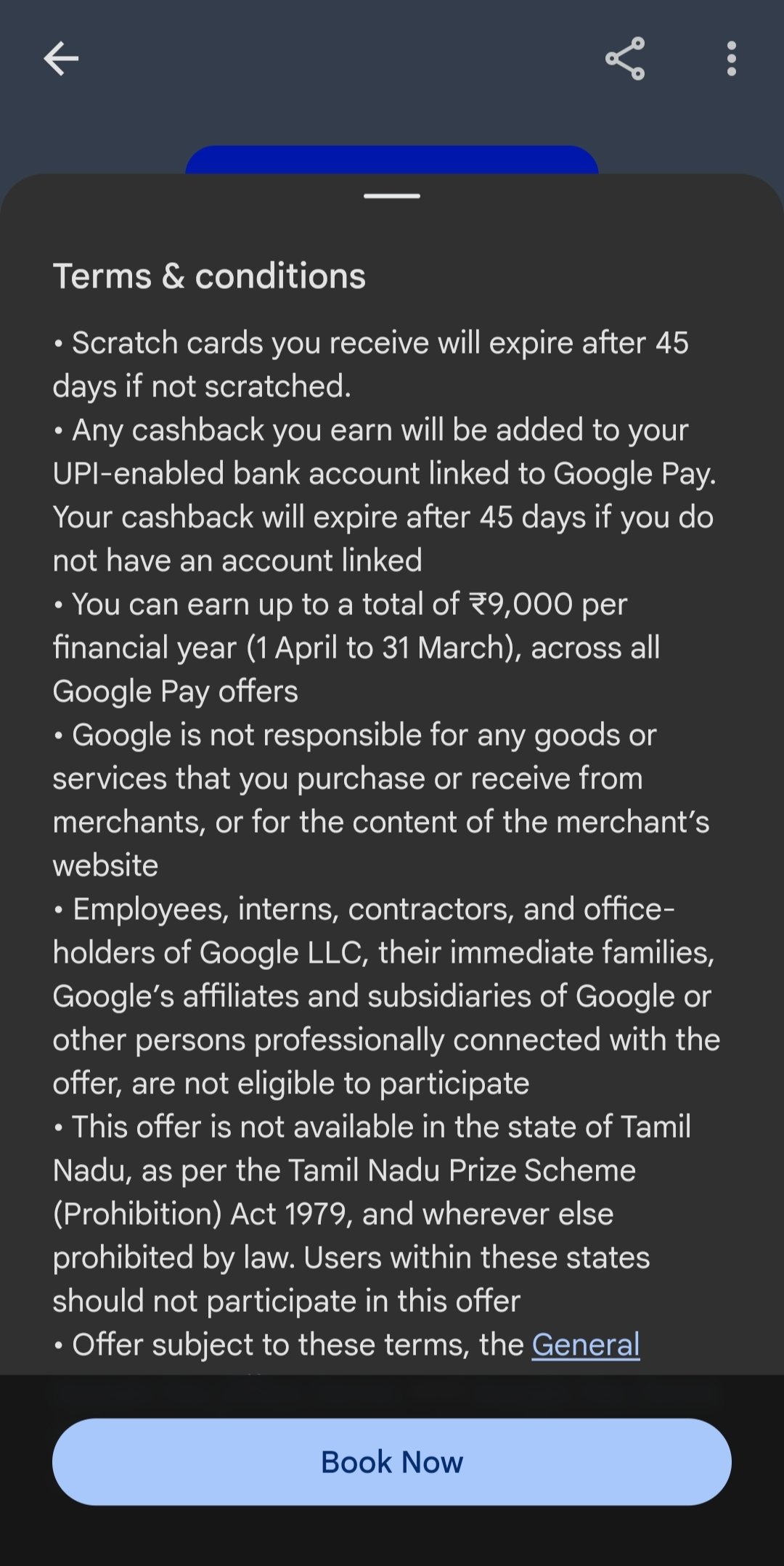
Task: Open the General terms link
Action: click(x=586, y=1345)
